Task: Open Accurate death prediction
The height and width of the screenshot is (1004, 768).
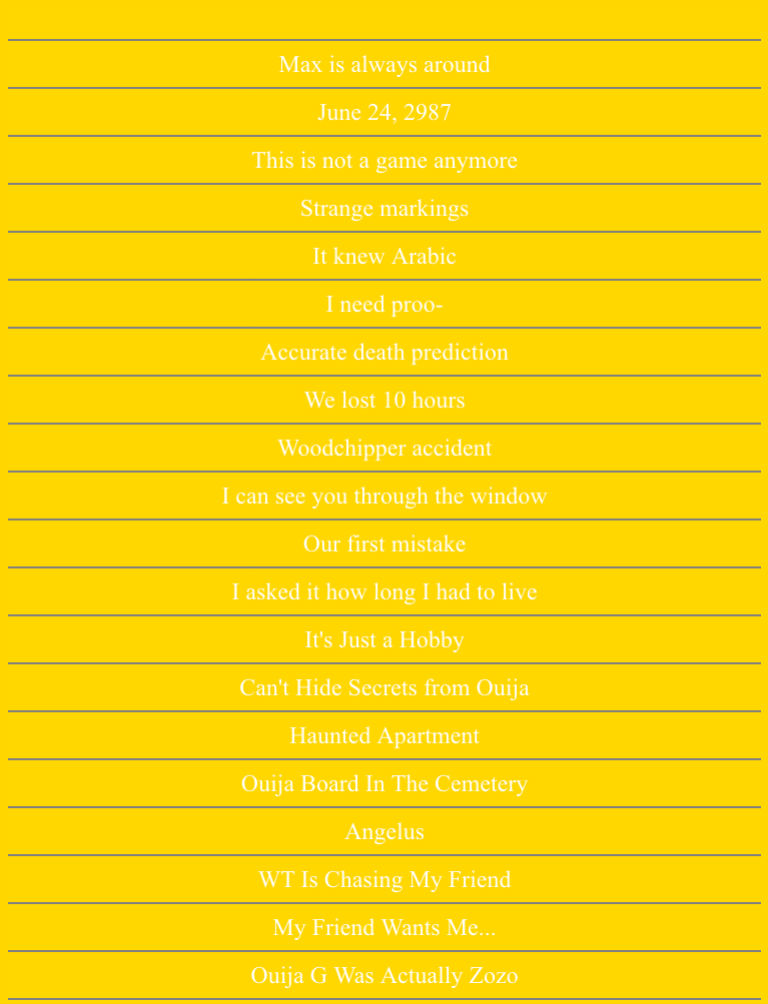Action: tap(384, 352)
